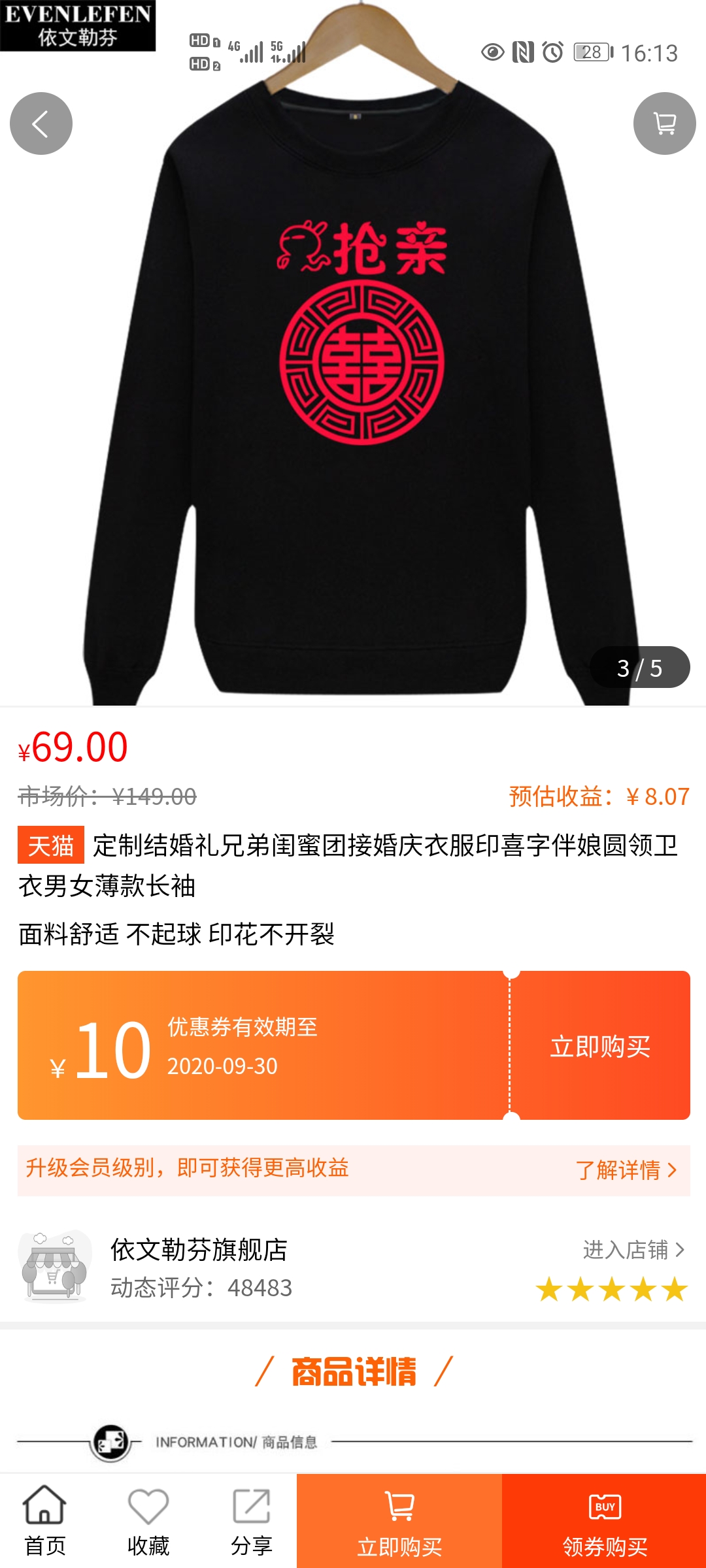Tap 立即购买 on the ¥10 coupon
706x1568 pixels.
pos(600,1046)
